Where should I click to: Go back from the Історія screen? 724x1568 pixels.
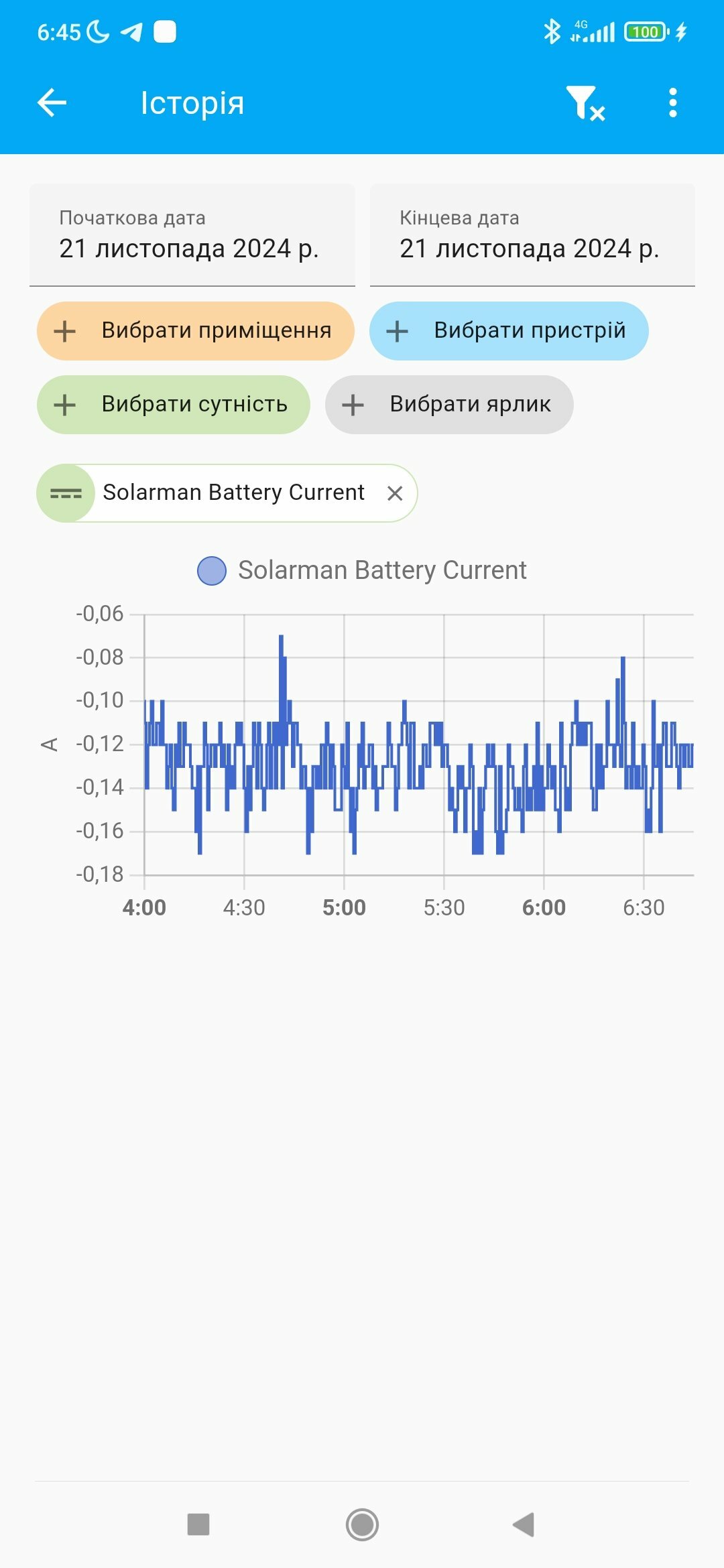(x=52, y=103)
